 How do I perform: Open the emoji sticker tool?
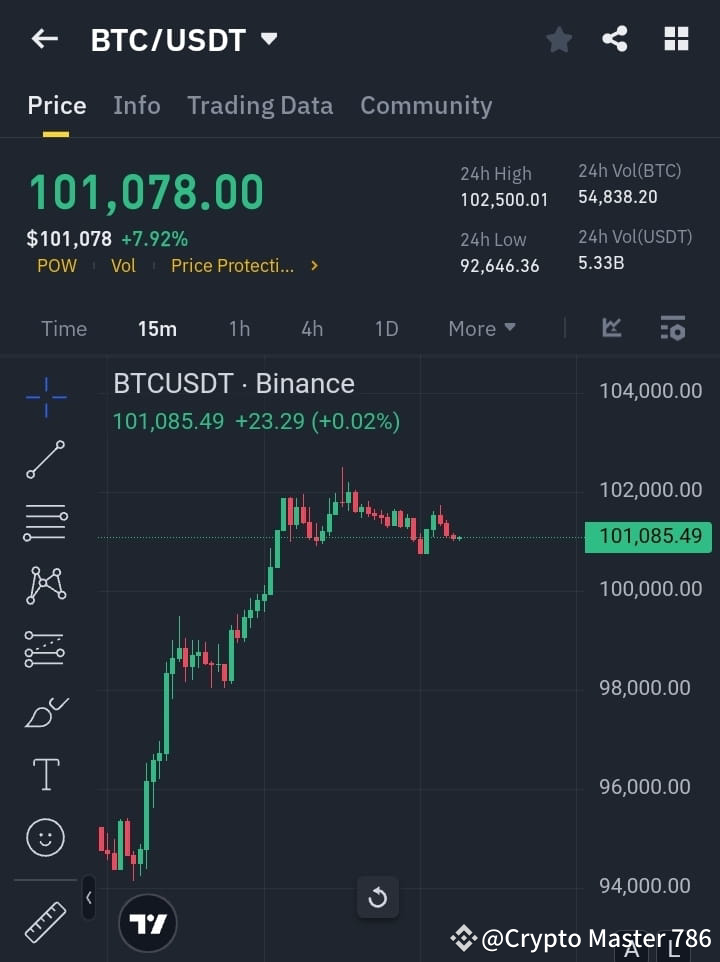[x=45, y=838]
